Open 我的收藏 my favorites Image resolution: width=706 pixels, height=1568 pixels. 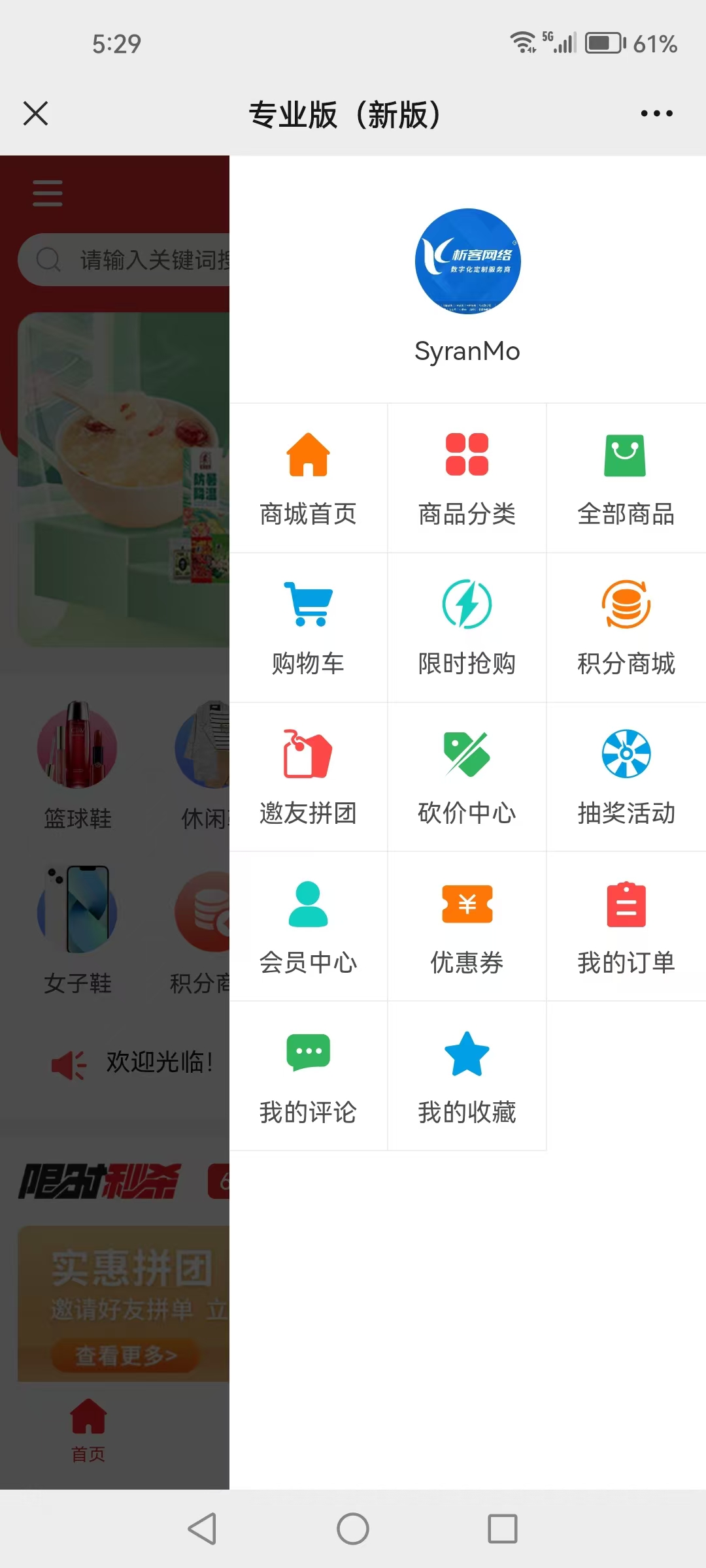pos(467,1076)
